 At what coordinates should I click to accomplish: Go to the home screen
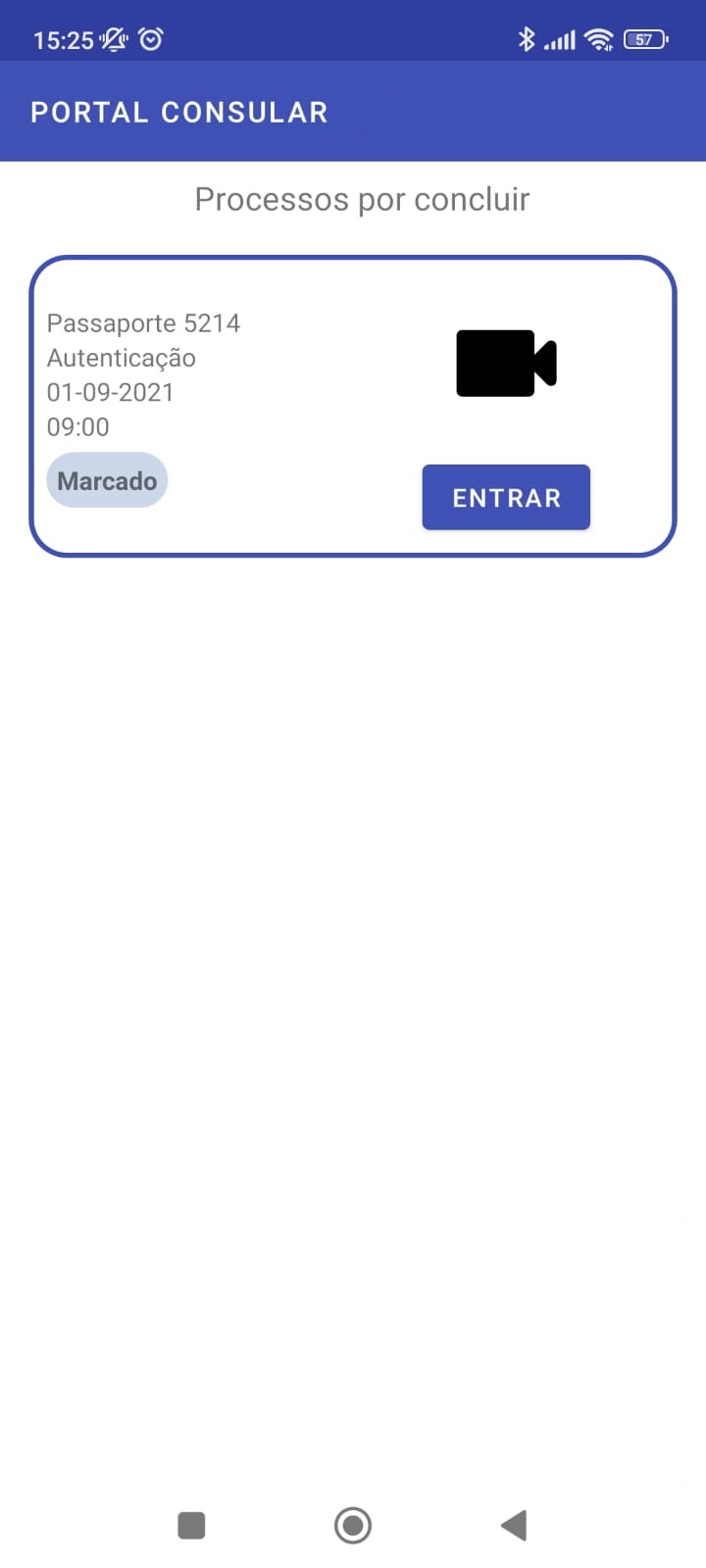point(353,1525)
